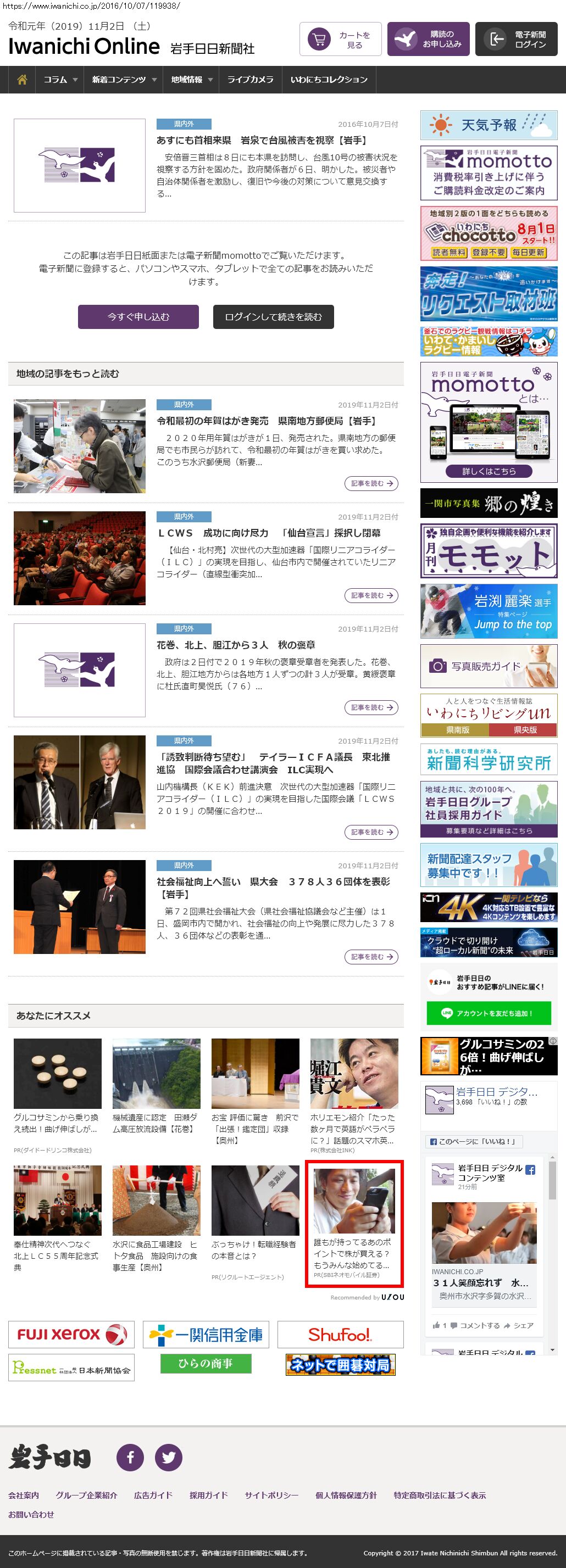Image resolution: width=566 pixels, height=1568 pixels.
Task: Open 電子新聞ログイン
Action: [x=516, y=40]
